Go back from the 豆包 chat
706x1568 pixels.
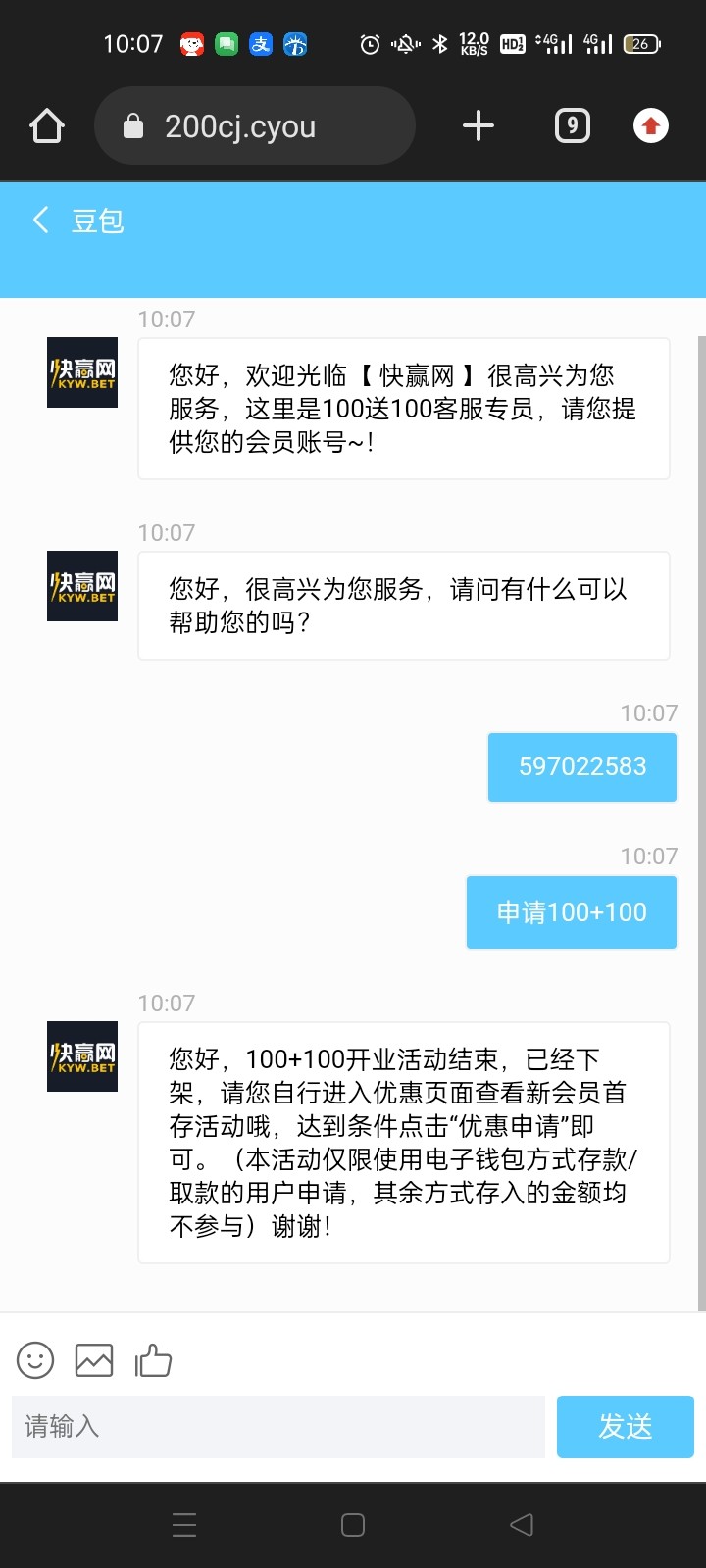click(40, 220)
